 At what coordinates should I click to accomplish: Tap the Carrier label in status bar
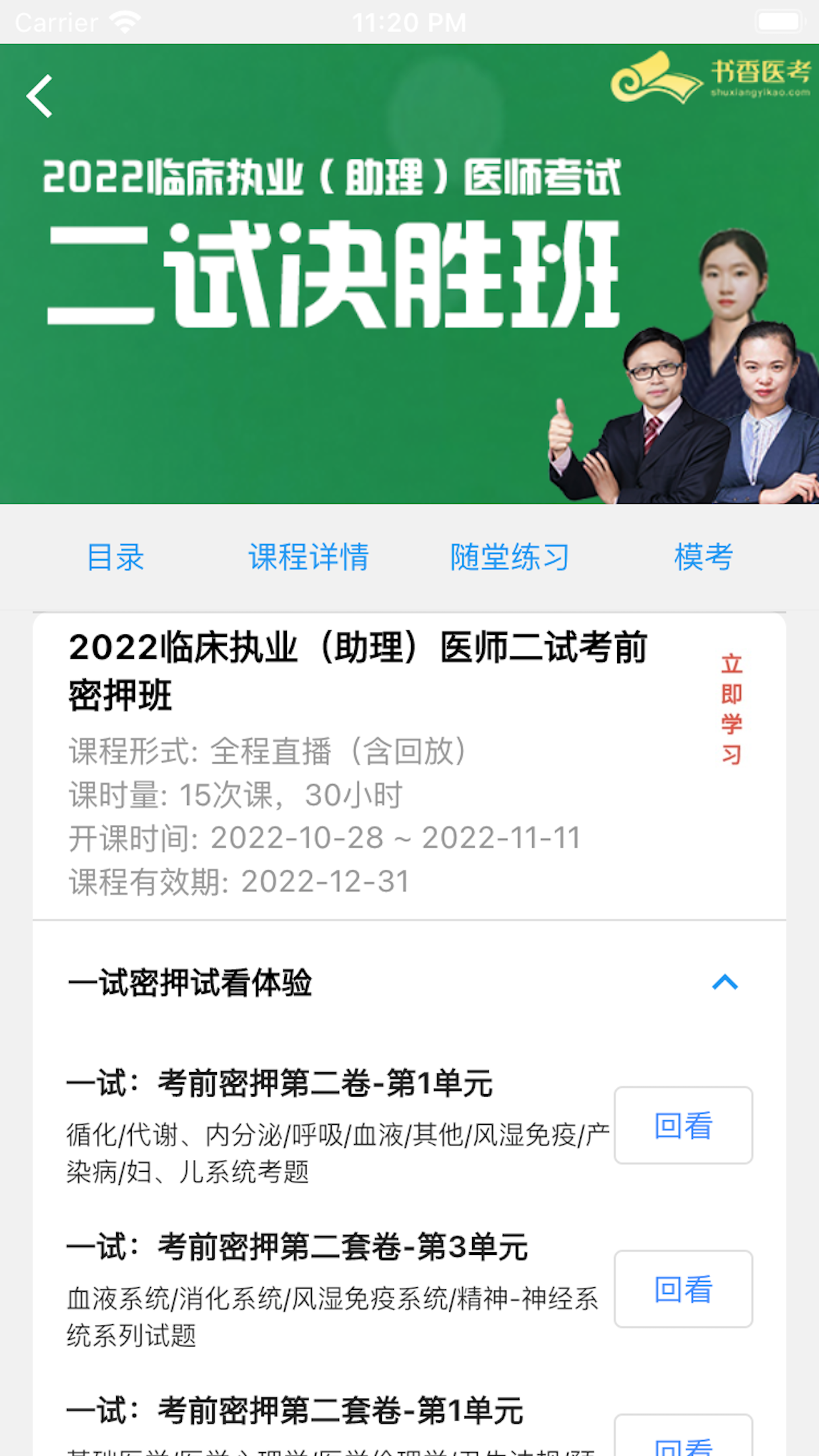coord(56,21)
